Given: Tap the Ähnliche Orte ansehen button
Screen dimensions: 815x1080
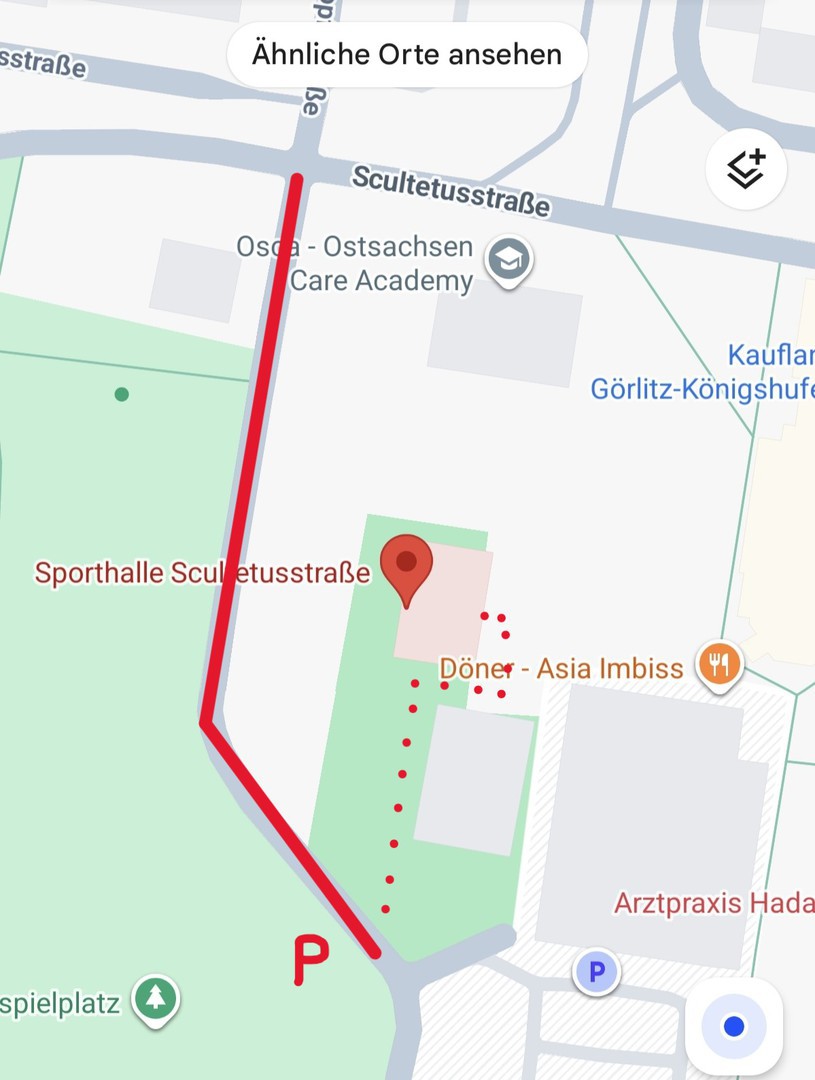Looking at the screenshot, I should click(406, 54).
